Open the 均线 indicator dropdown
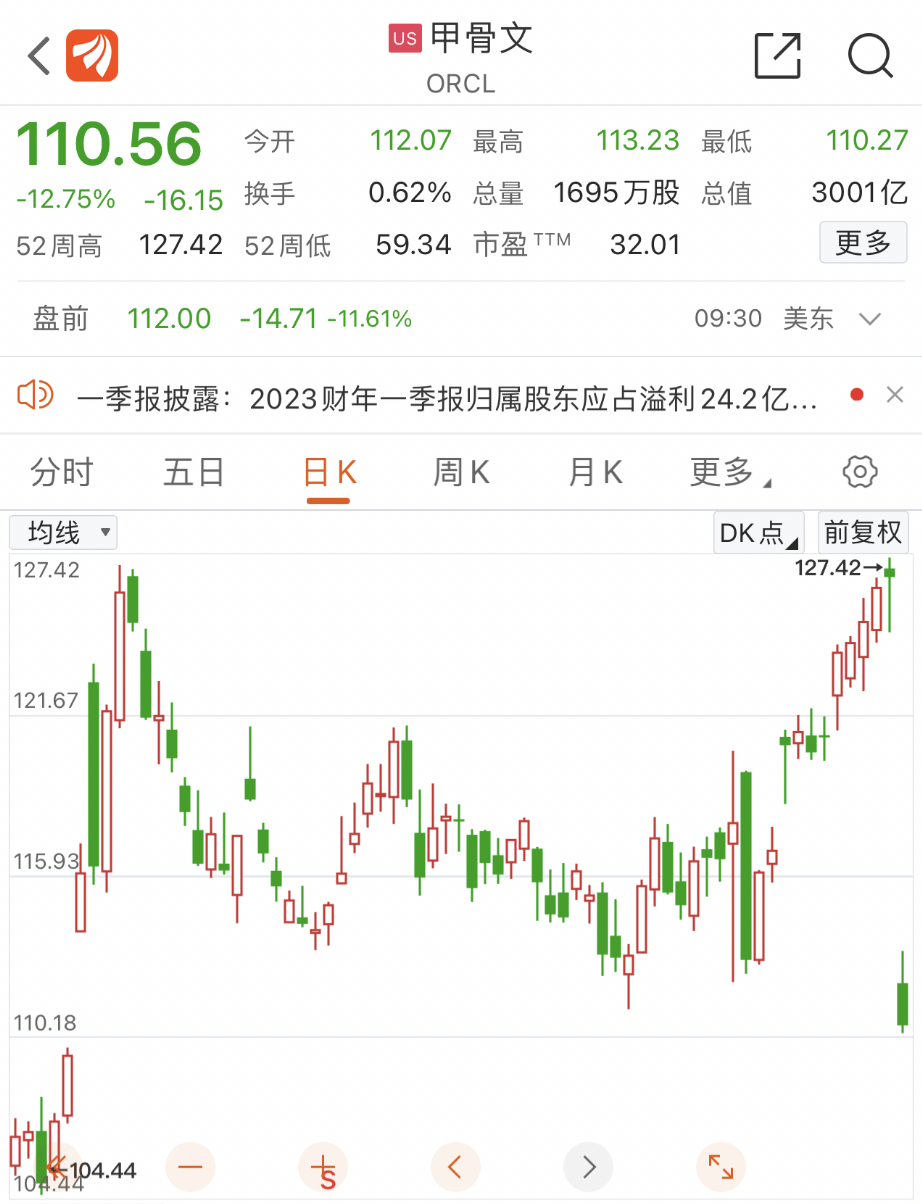The width and height of the screenshot is (922, 1204). tap(63, 532)
